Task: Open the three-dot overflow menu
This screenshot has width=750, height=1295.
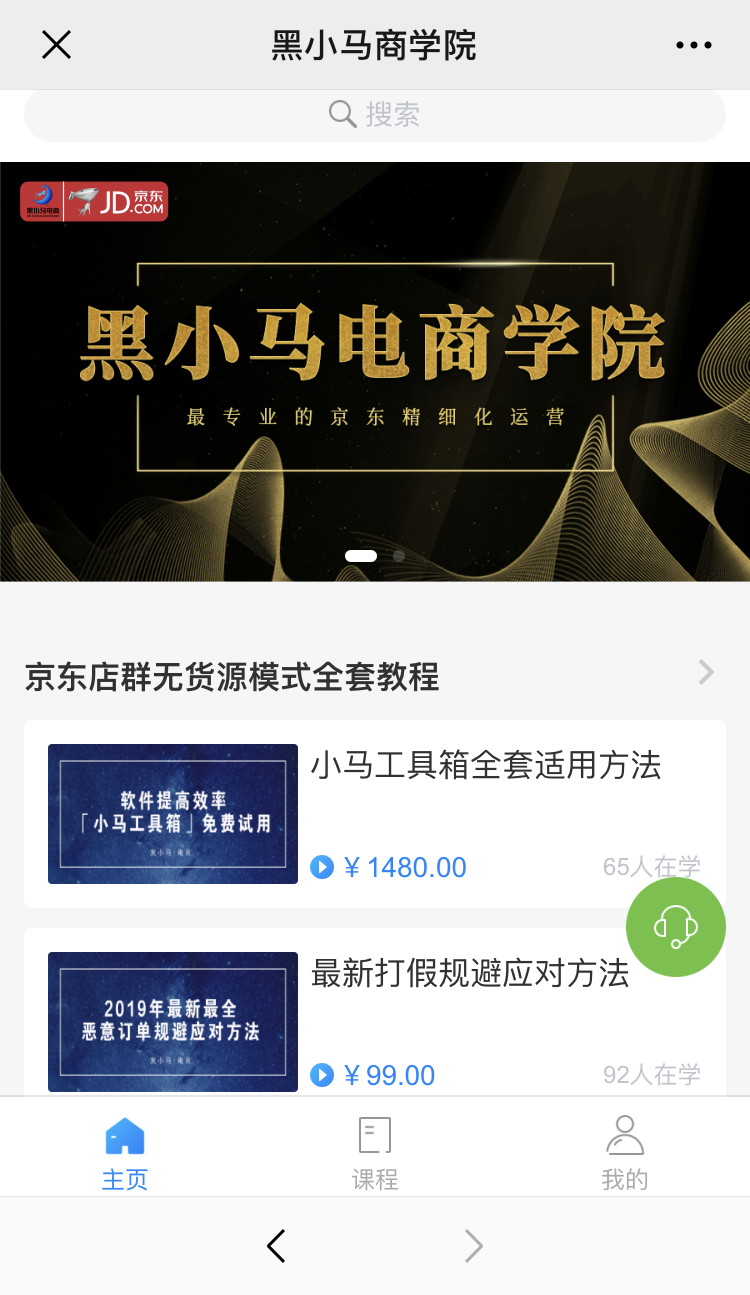Action: coord(693,45)
